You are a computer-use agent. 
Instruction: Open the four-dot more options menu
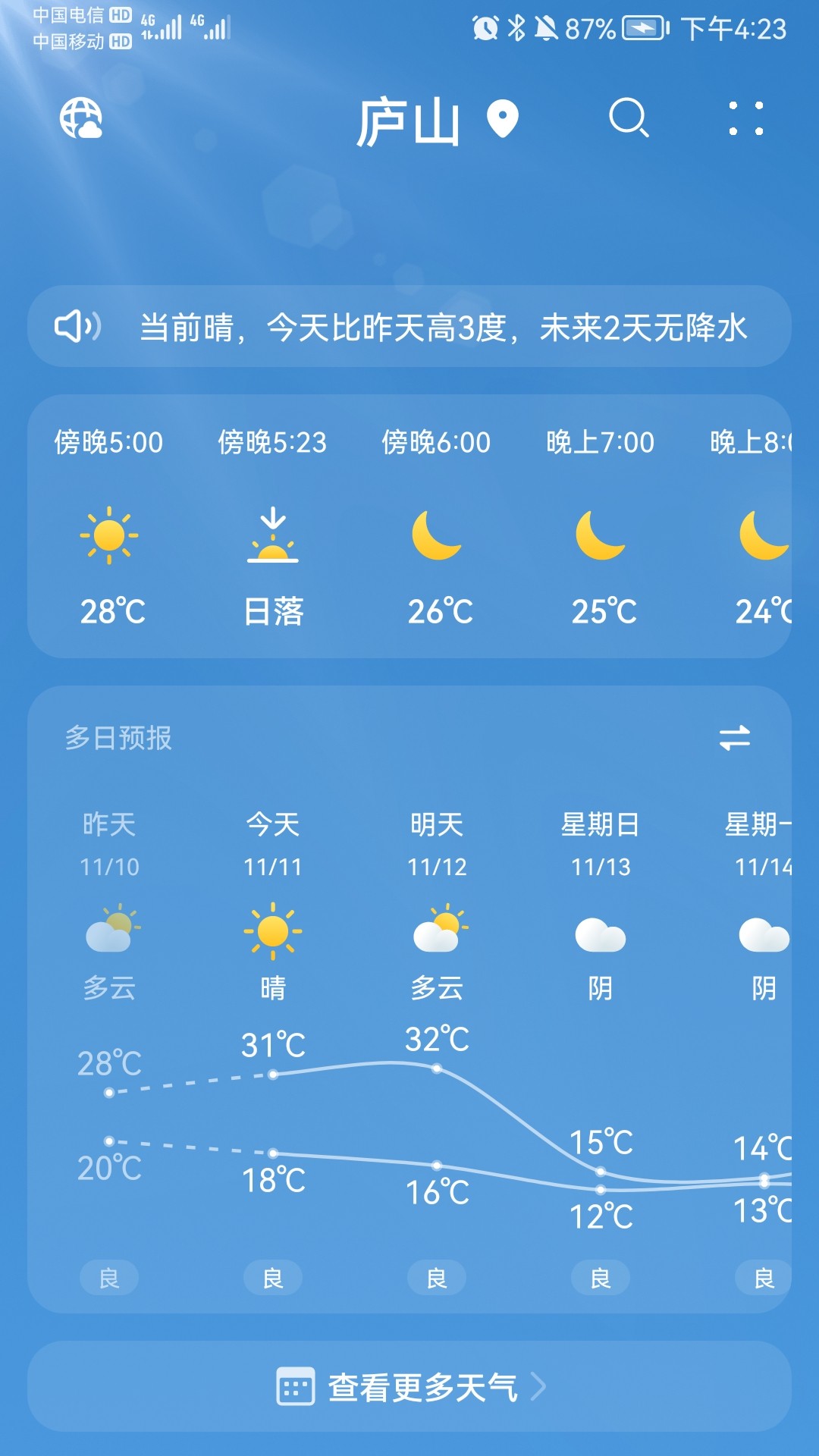point(746,118)
